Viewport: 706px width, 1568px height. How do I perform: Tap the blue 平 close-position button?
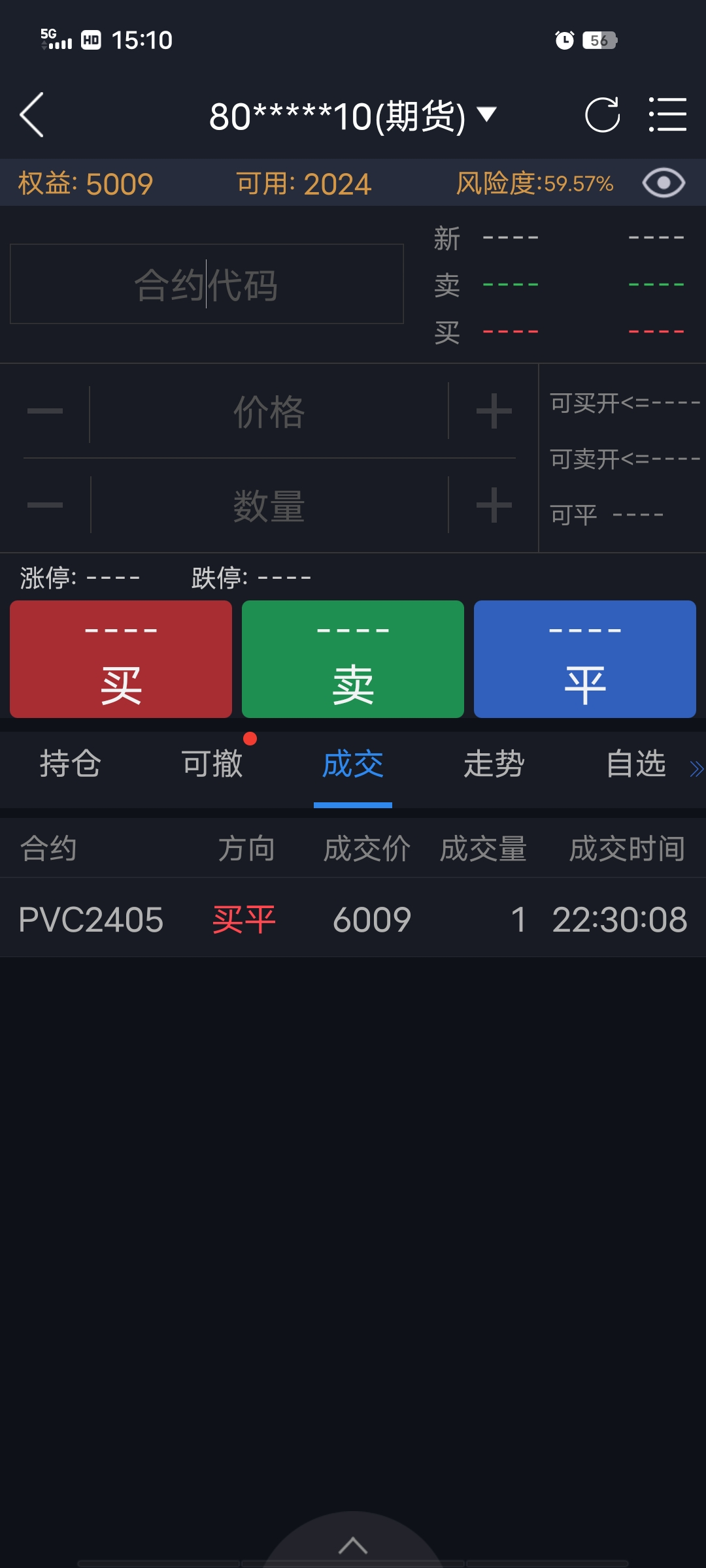(584, 659)
